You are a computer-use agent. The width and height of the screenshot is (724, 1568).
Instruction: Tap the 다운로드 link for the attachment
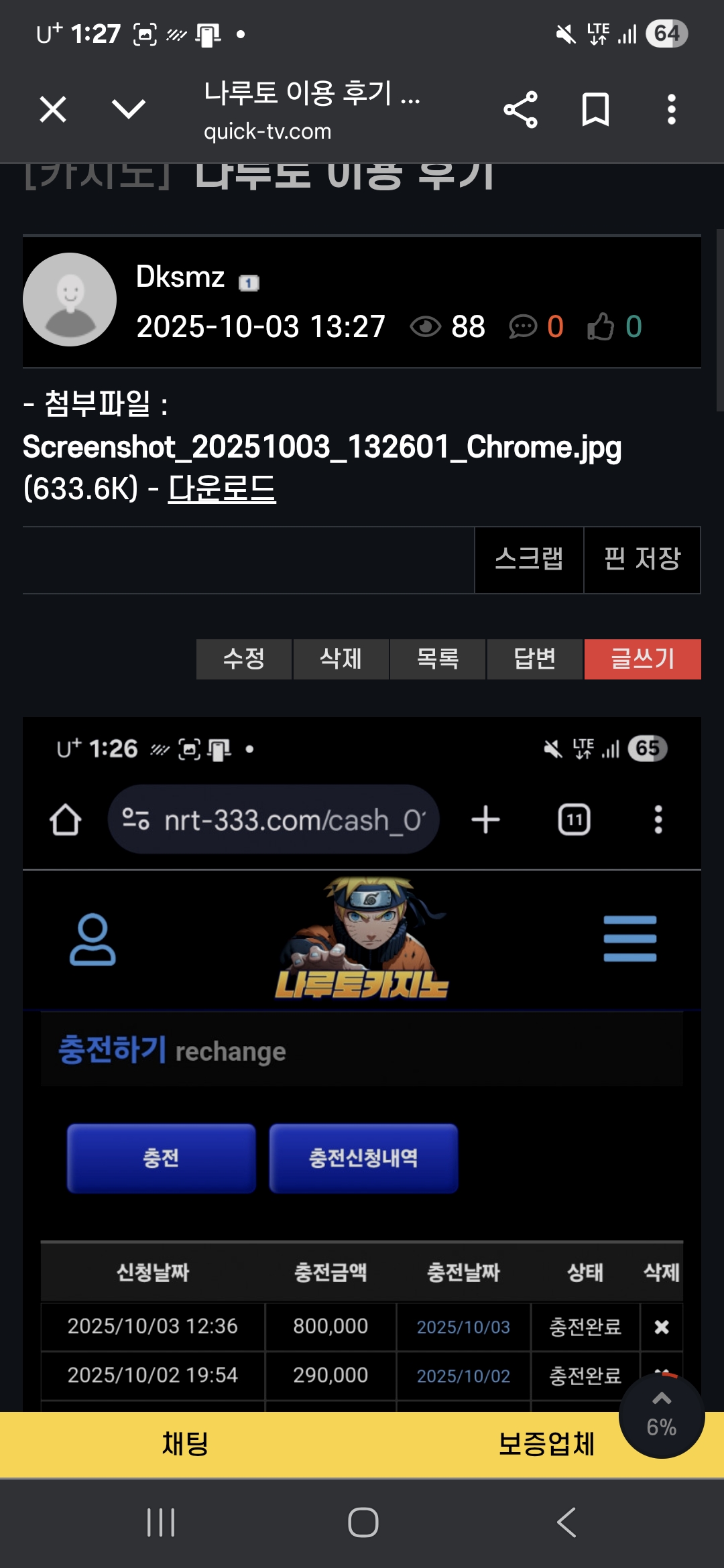221,488
